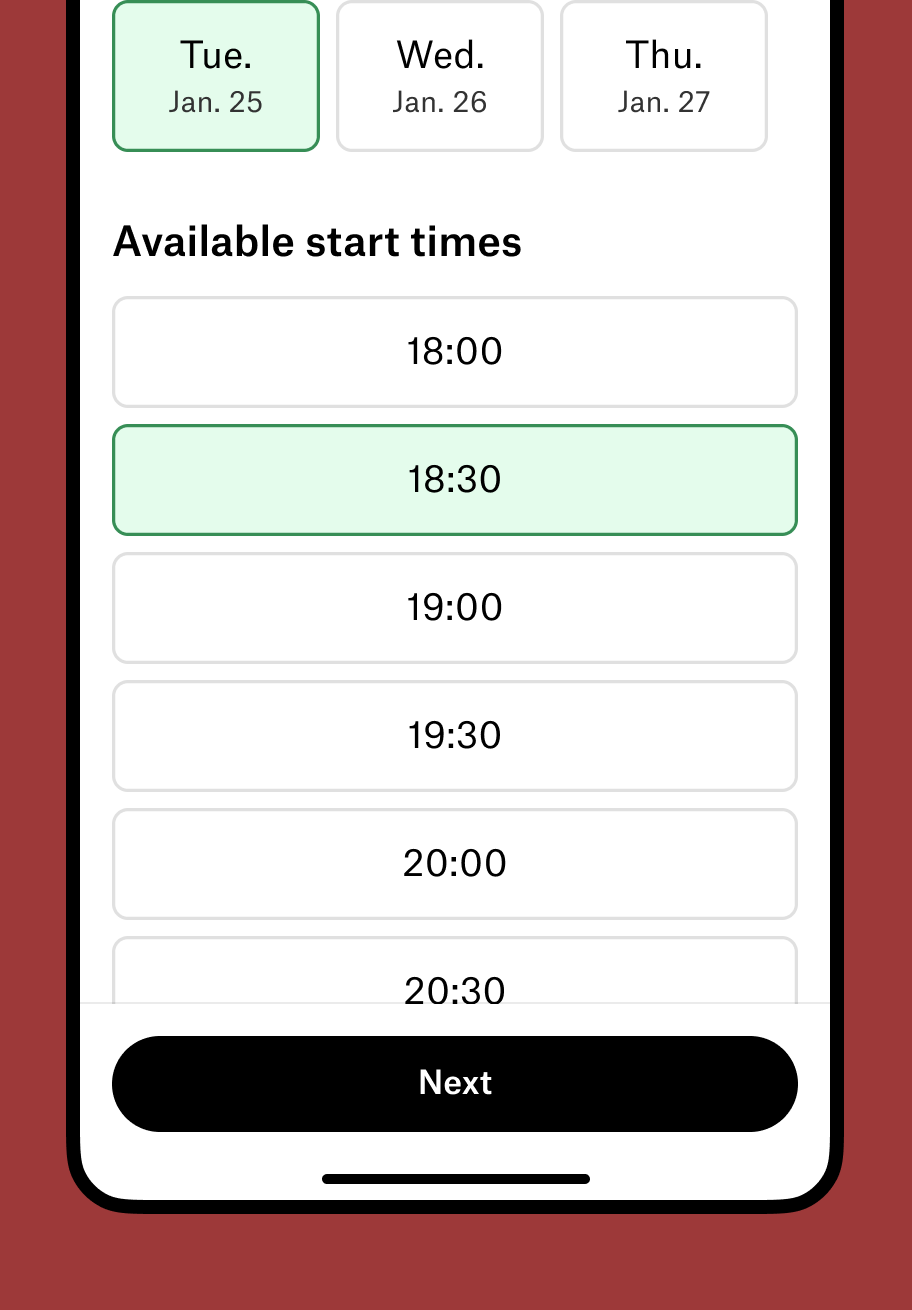Confirm selection by tapping Next
Screen dimensions: 912x1310
point(455,1083)
